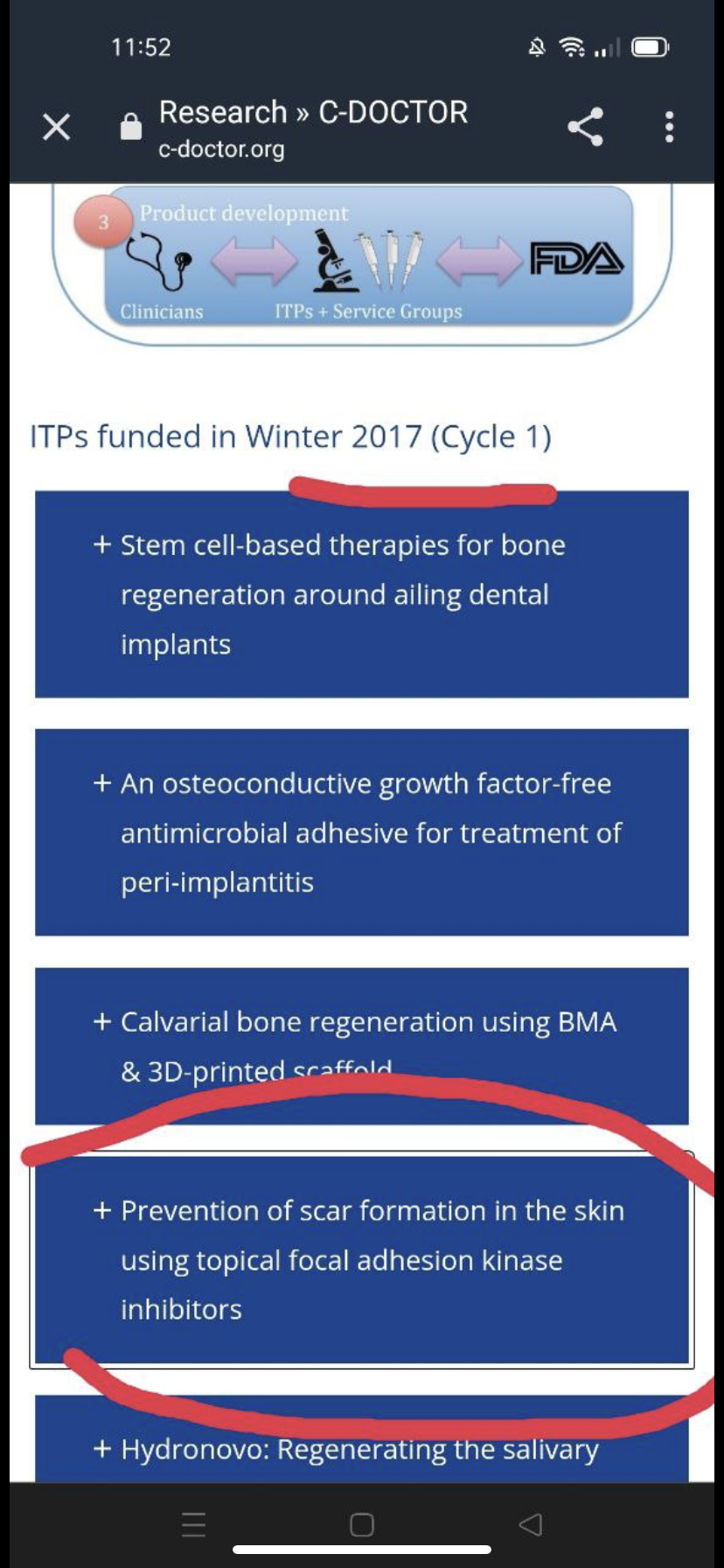View site security lock info
The image size is (724, 1568).
[130, 127]
